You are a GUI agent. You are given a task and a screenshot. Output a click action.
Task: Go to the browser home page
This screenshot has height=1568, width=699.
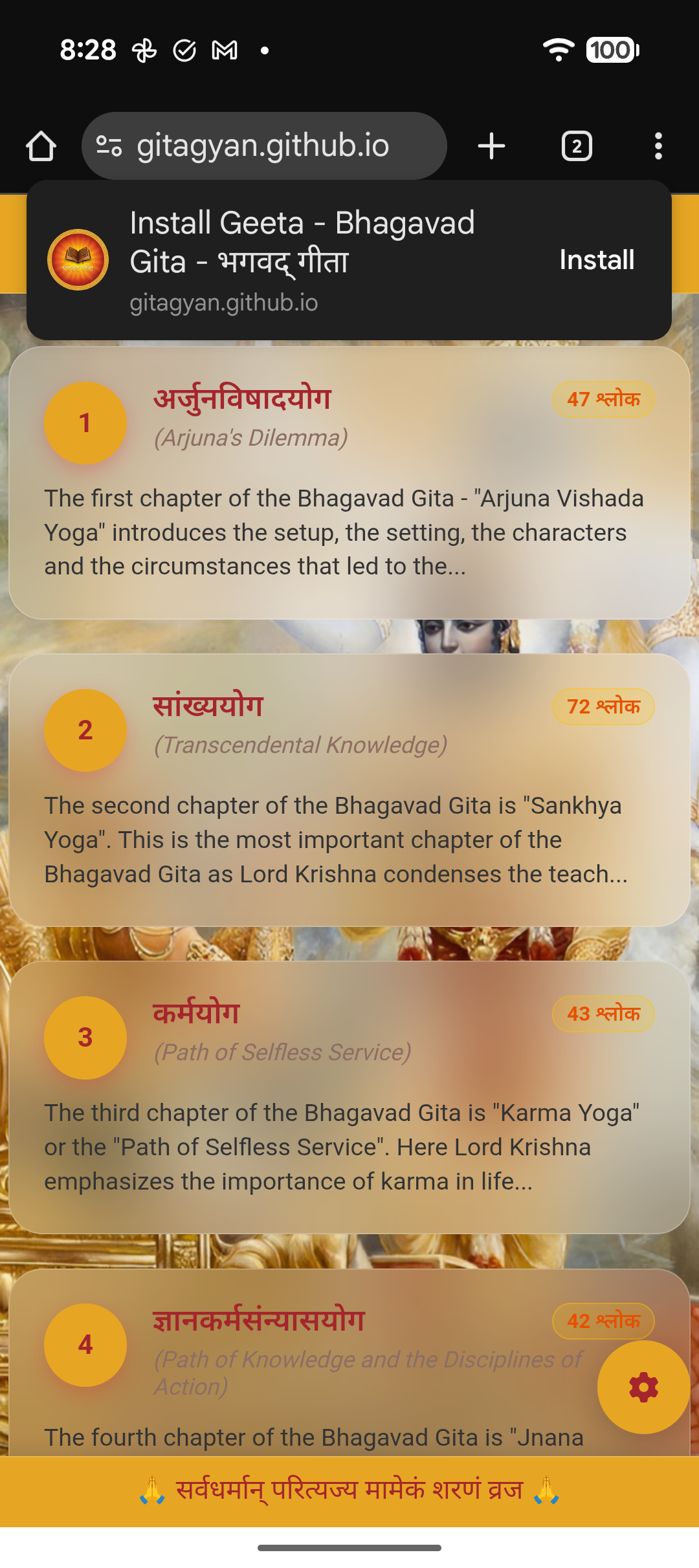pyautogui.click(x=41, y=146)
